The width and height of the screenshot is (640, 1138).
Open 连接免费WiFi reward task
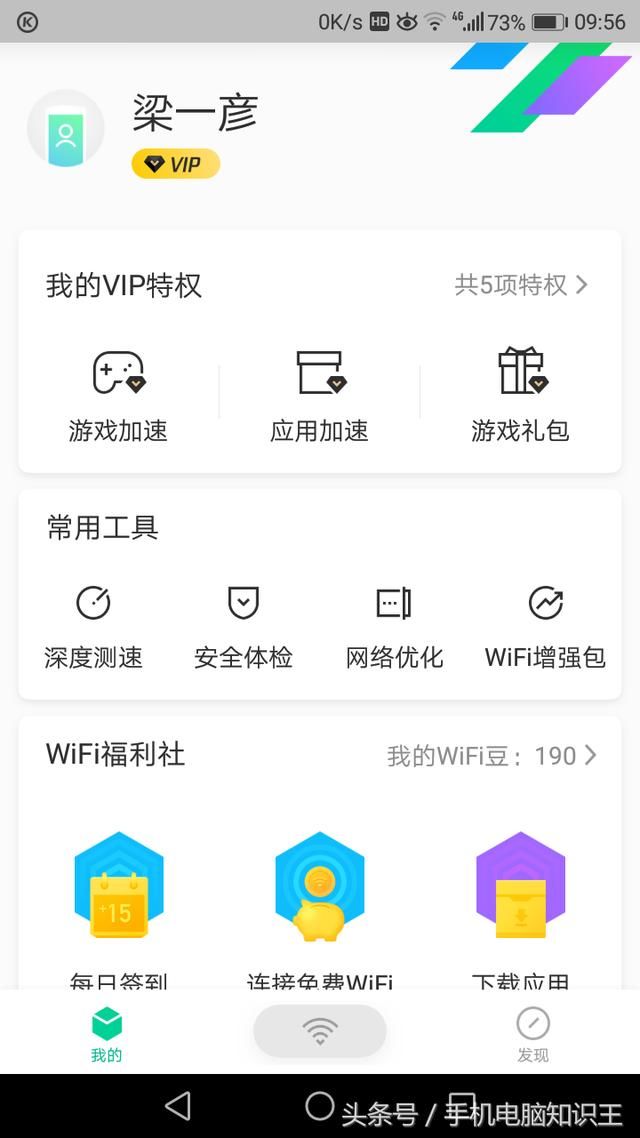tap(320, 900)
